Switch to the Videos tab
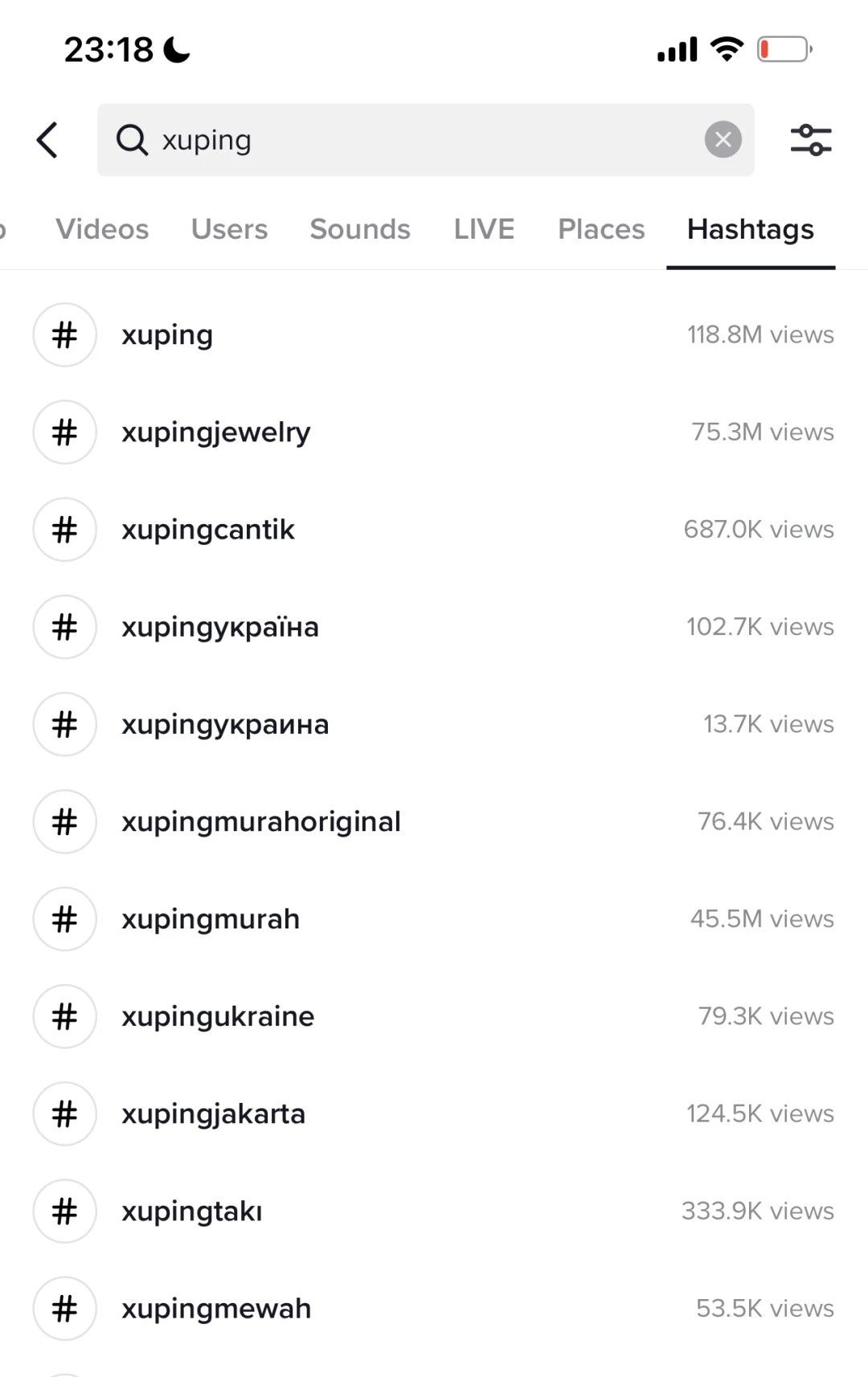The image size is (868, 1377). point(102,229)
